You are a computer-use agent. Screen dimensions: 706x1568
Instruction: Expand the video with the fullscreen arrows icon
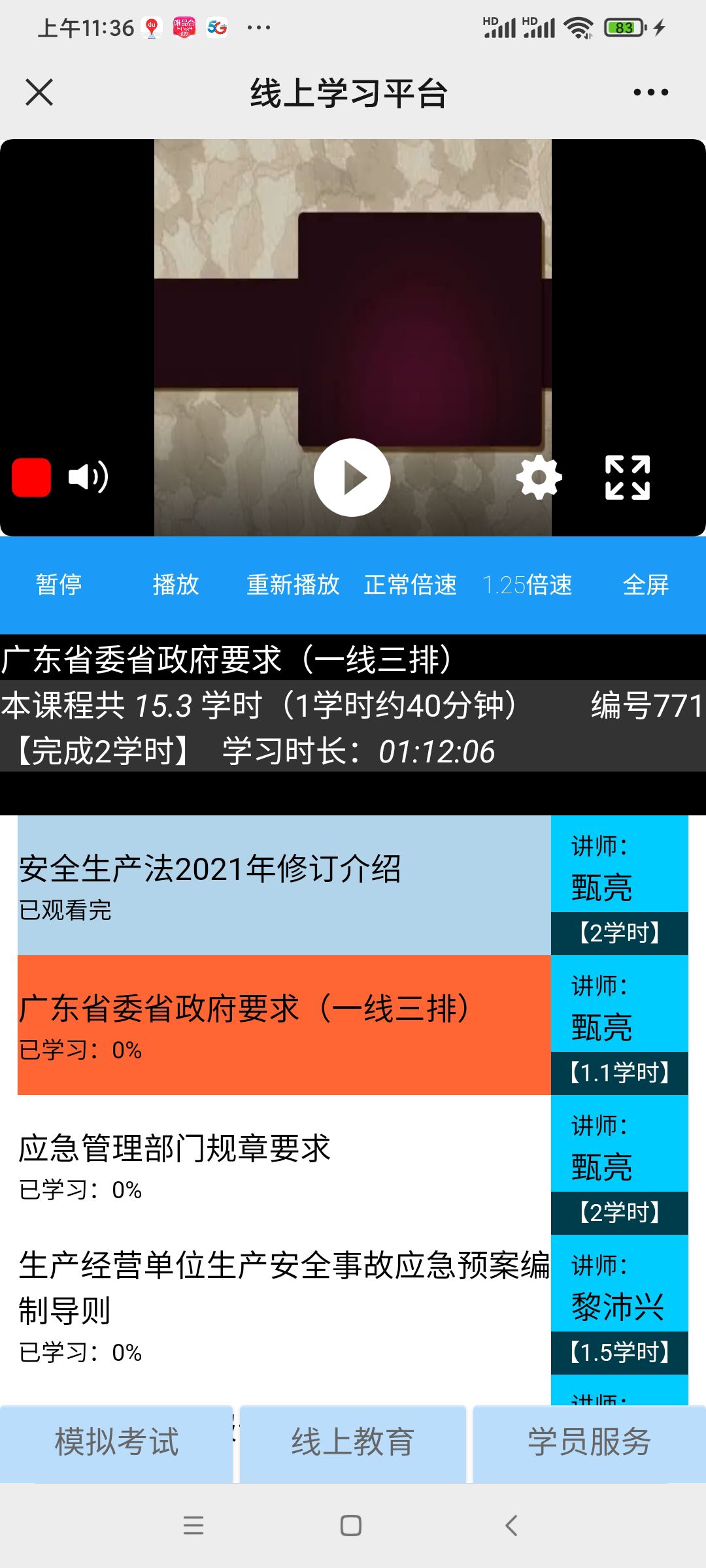tap(628, 478)
